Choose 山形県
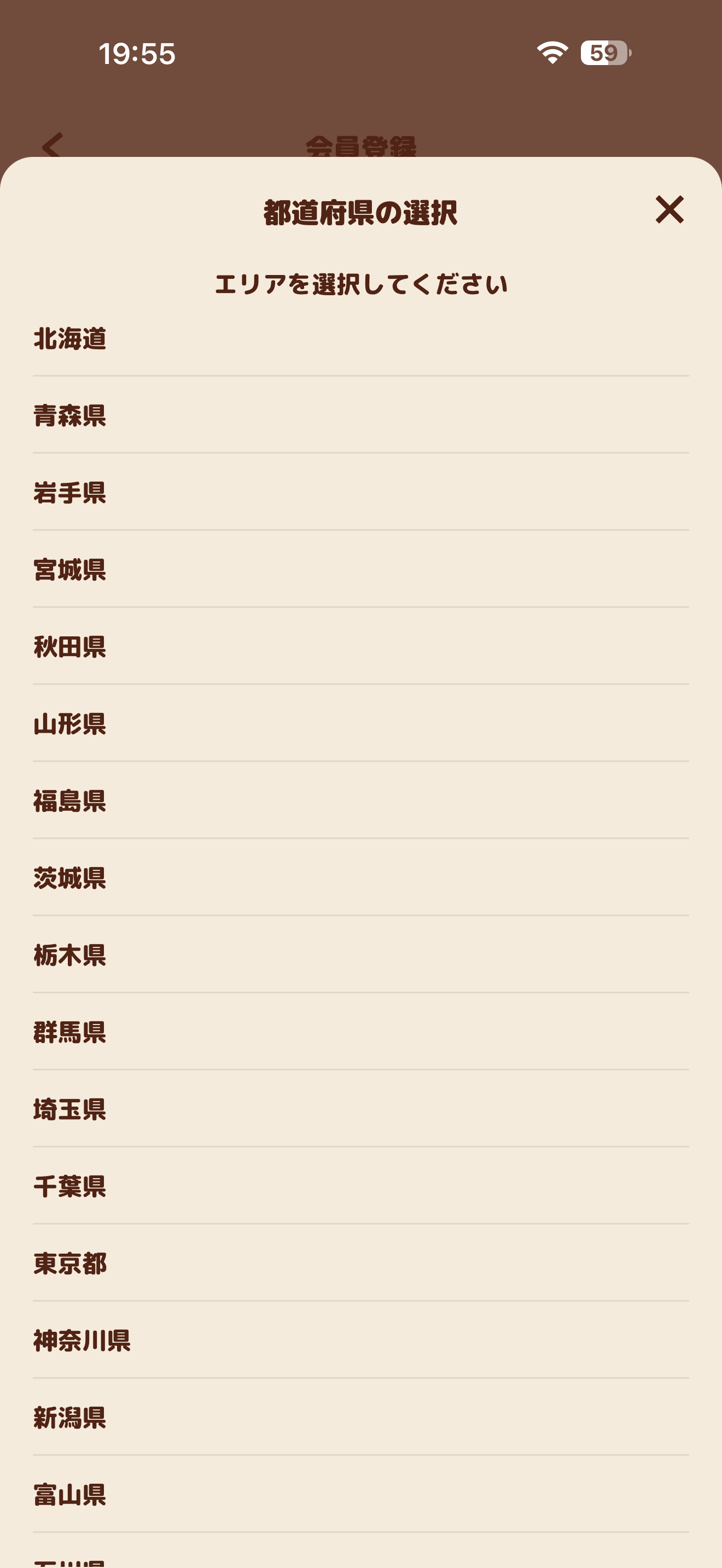This screenshot has width=722, height=1568. (70, 724)
